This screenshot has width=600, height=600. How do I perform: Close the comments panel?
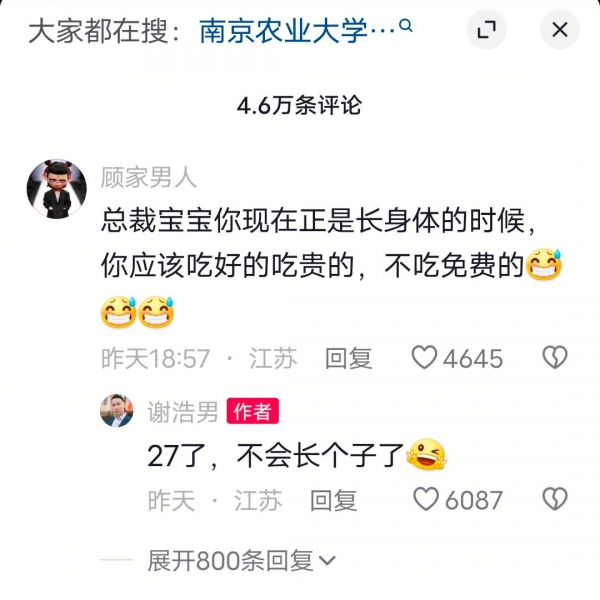pyautogui.click(x=560, y=30)
